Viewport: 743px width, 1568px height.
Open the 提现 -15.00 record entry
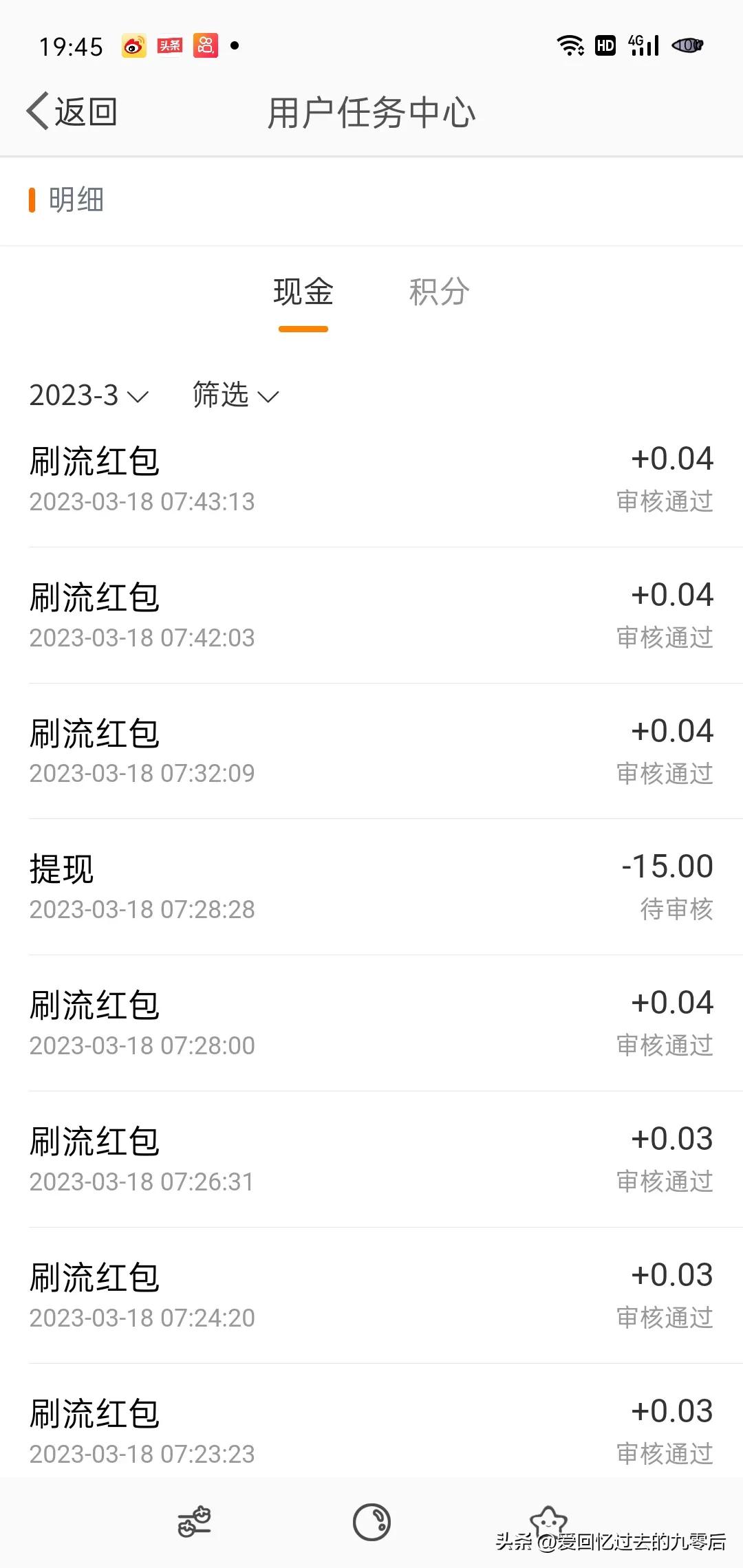coord(371,886)
